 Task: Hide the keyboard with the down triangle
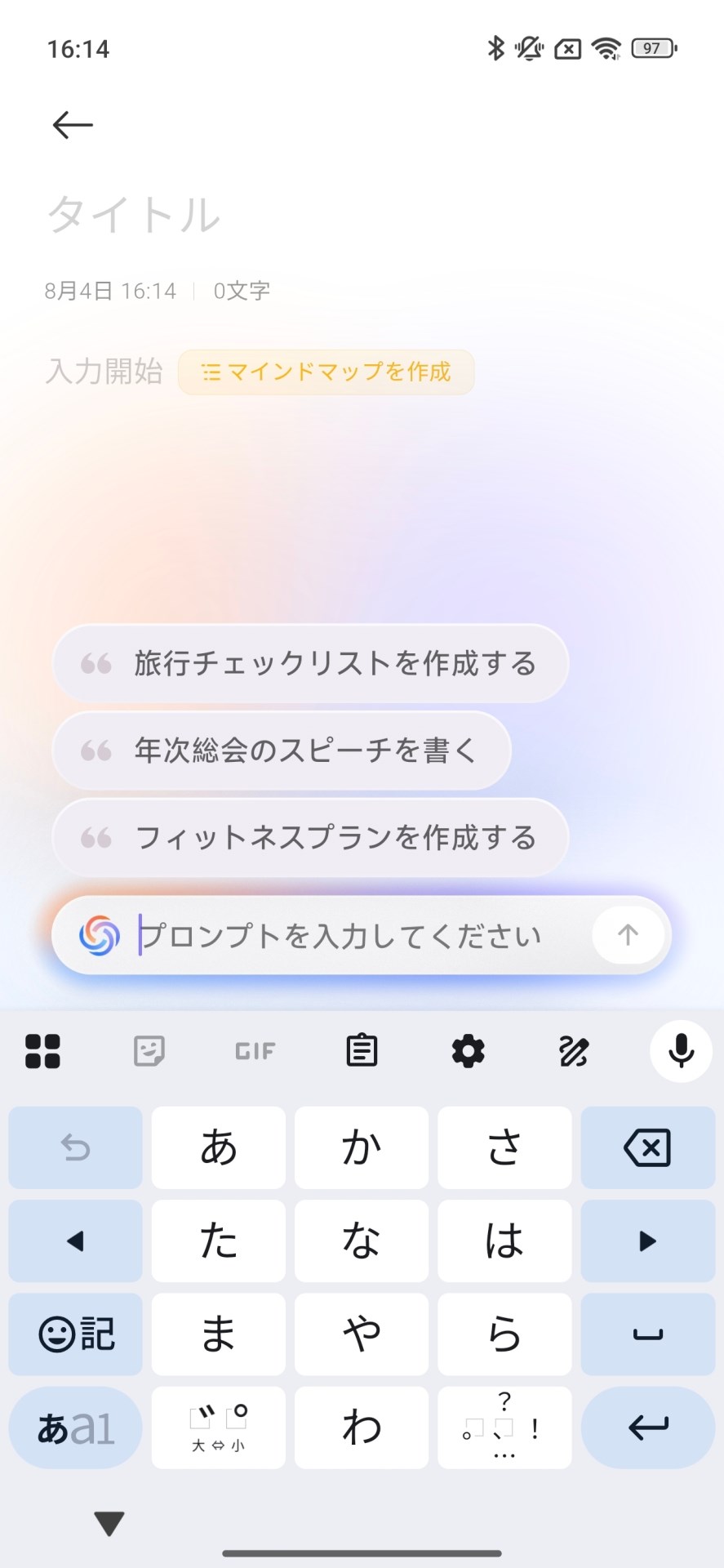click(x=109, y=1523)
